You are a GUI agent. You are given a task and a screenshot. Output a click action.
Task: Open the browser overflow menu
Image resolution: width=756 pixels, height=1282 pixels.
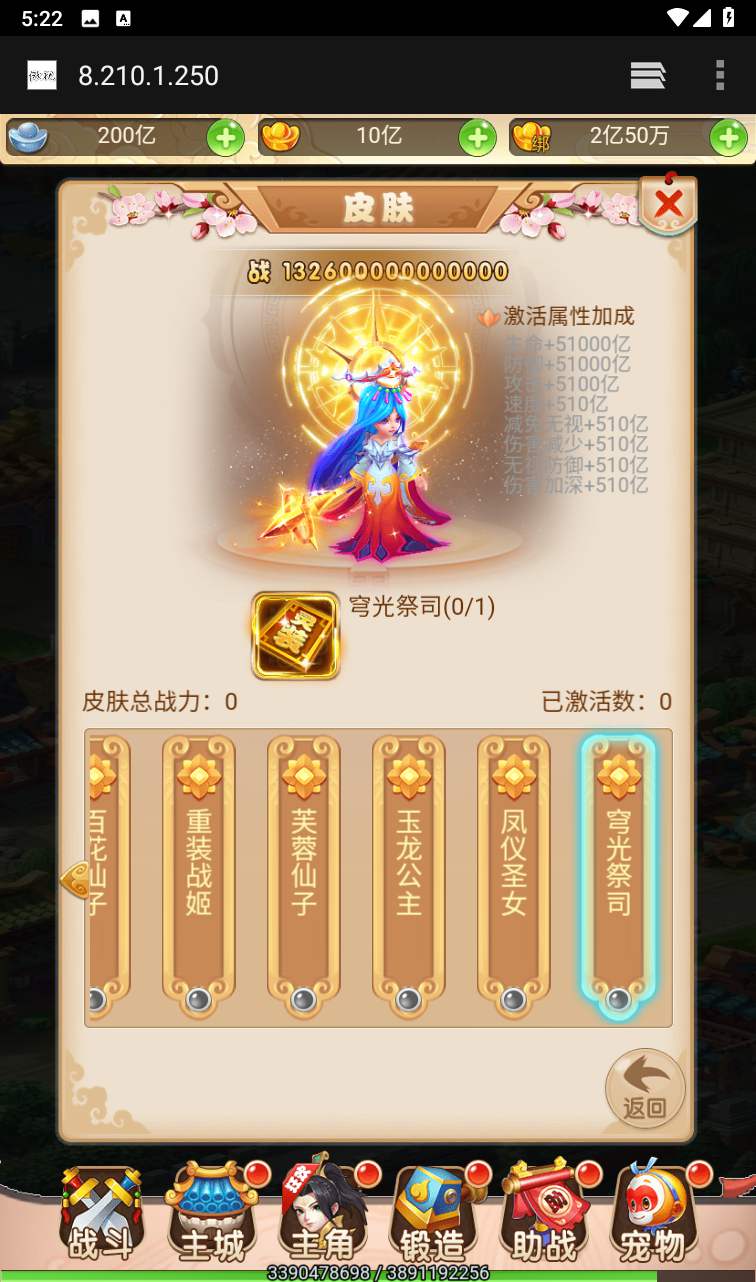pos(719,75)
